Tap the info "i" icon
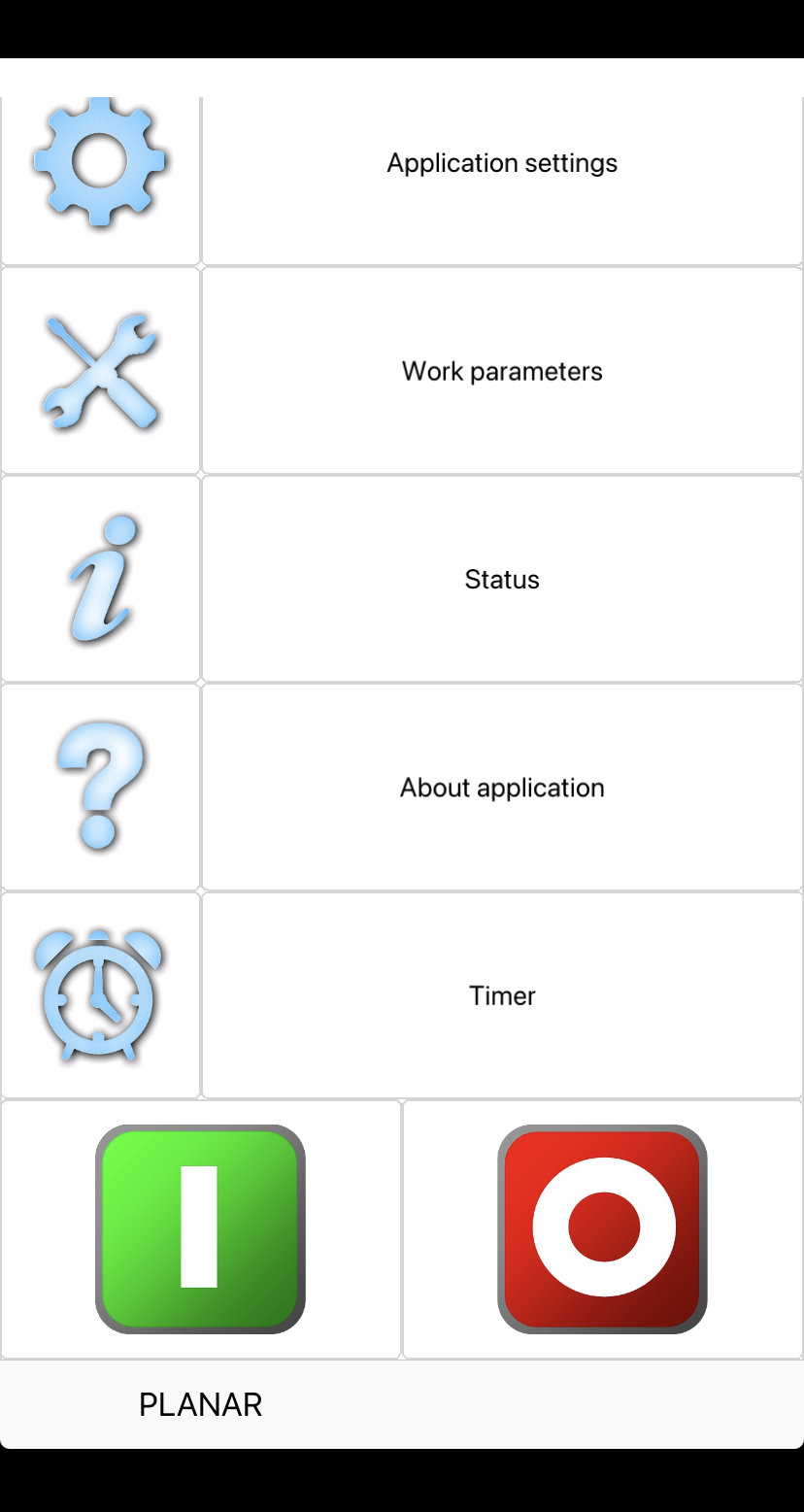Image resolution: width=804 pixels, height=1512 pixels. 103,580
